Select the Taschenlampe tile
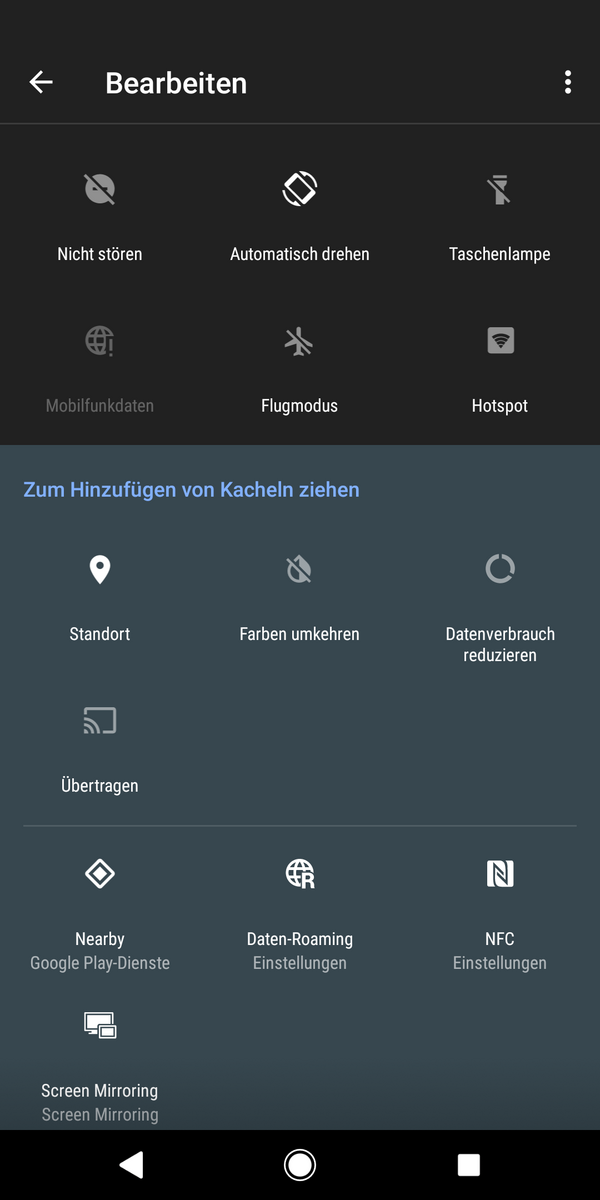Image resolution: width=600 pixels, height=1200 pixels. 500,216
